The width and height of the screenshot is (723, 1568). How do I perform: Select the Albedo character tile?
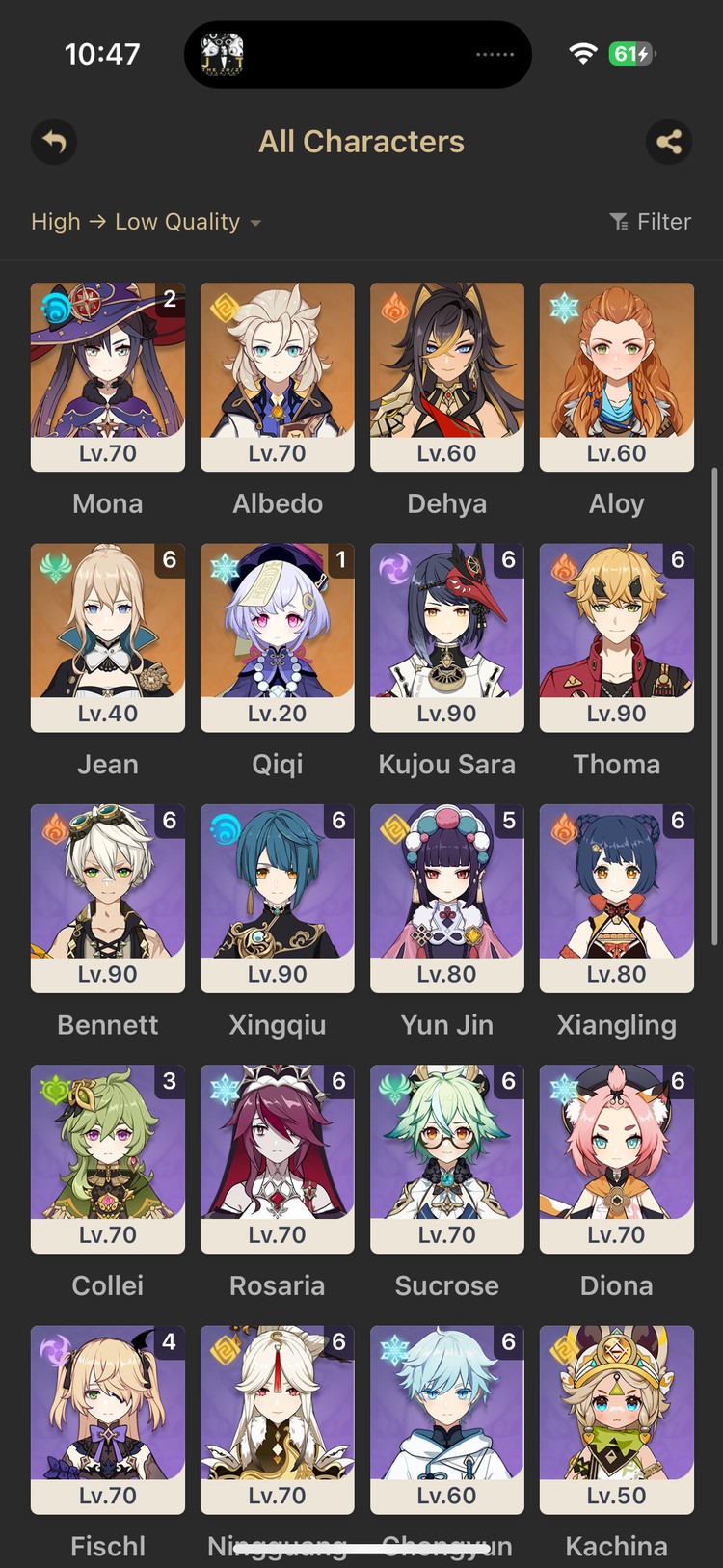coord(278,376)
